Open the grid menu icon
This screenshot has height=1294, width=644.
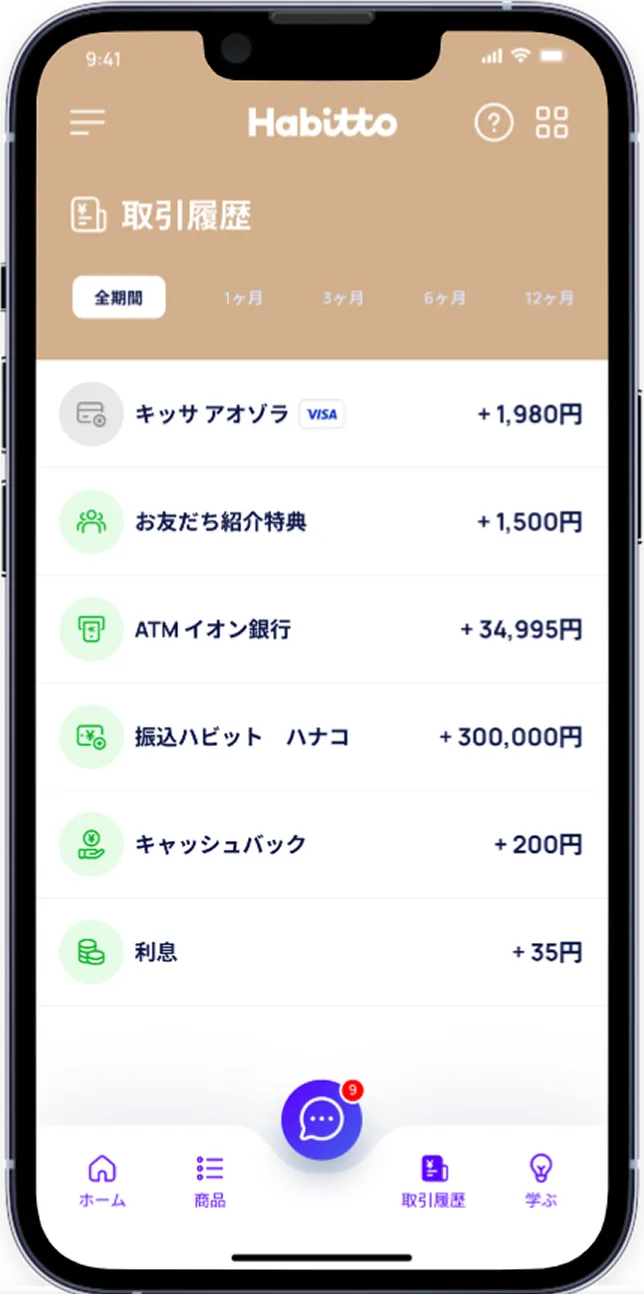pyautogui.click(x=552, y=123)
